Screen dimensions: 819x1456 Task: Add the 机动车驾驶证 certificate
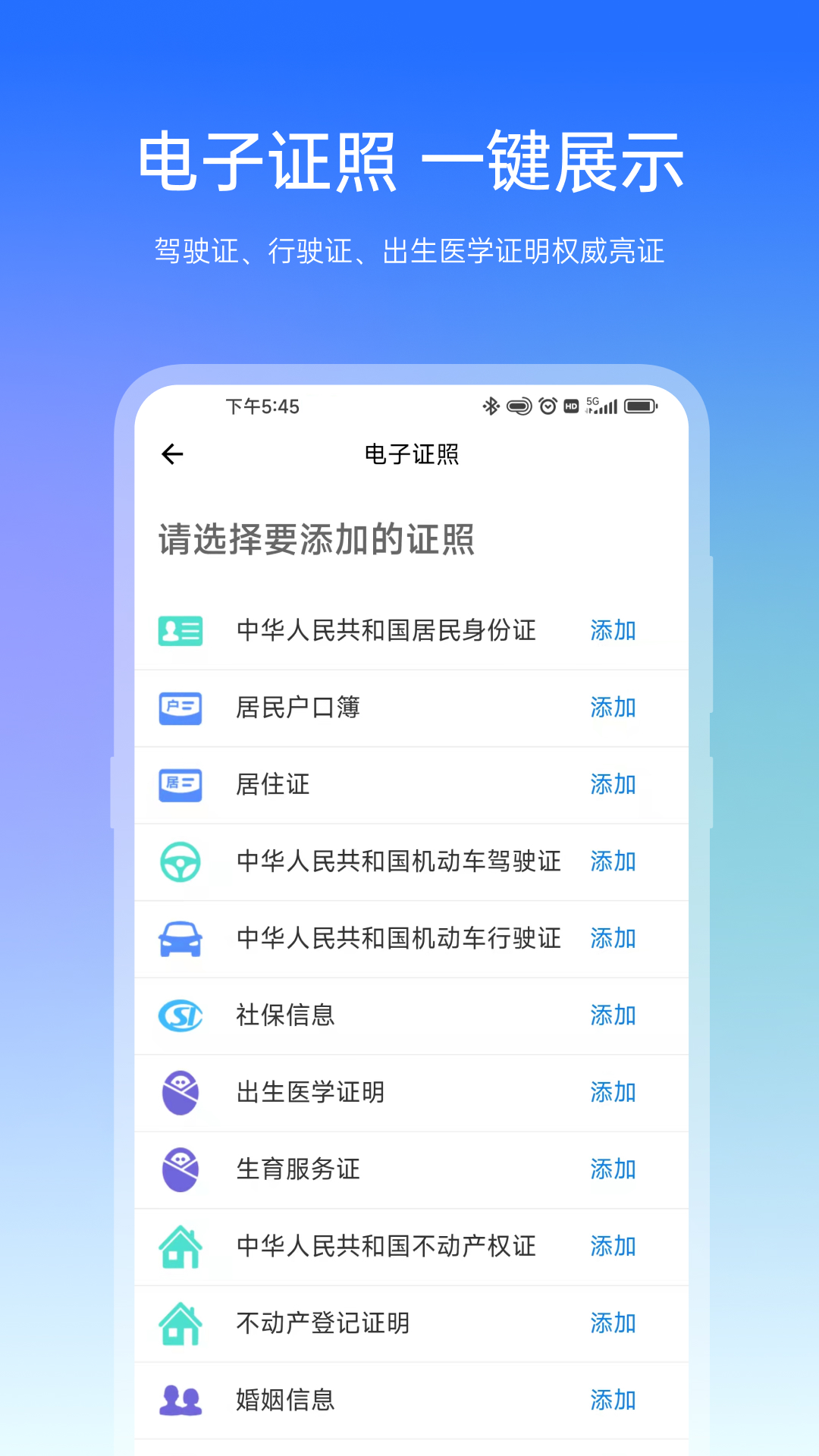click(613, 862)
